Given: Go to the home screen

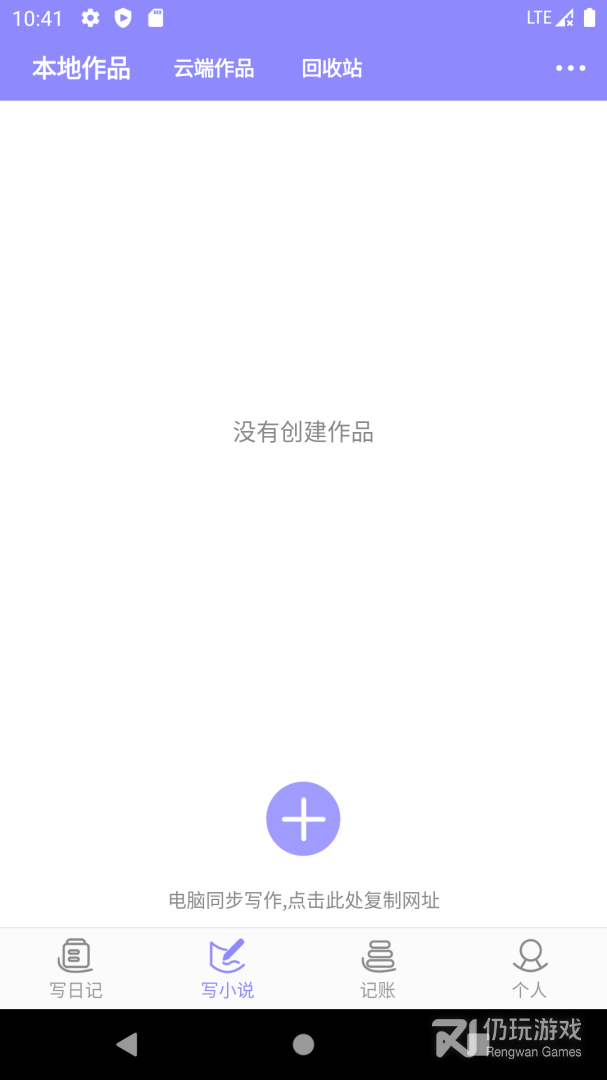Looking at the screenshot, I should click(303, 1045).
